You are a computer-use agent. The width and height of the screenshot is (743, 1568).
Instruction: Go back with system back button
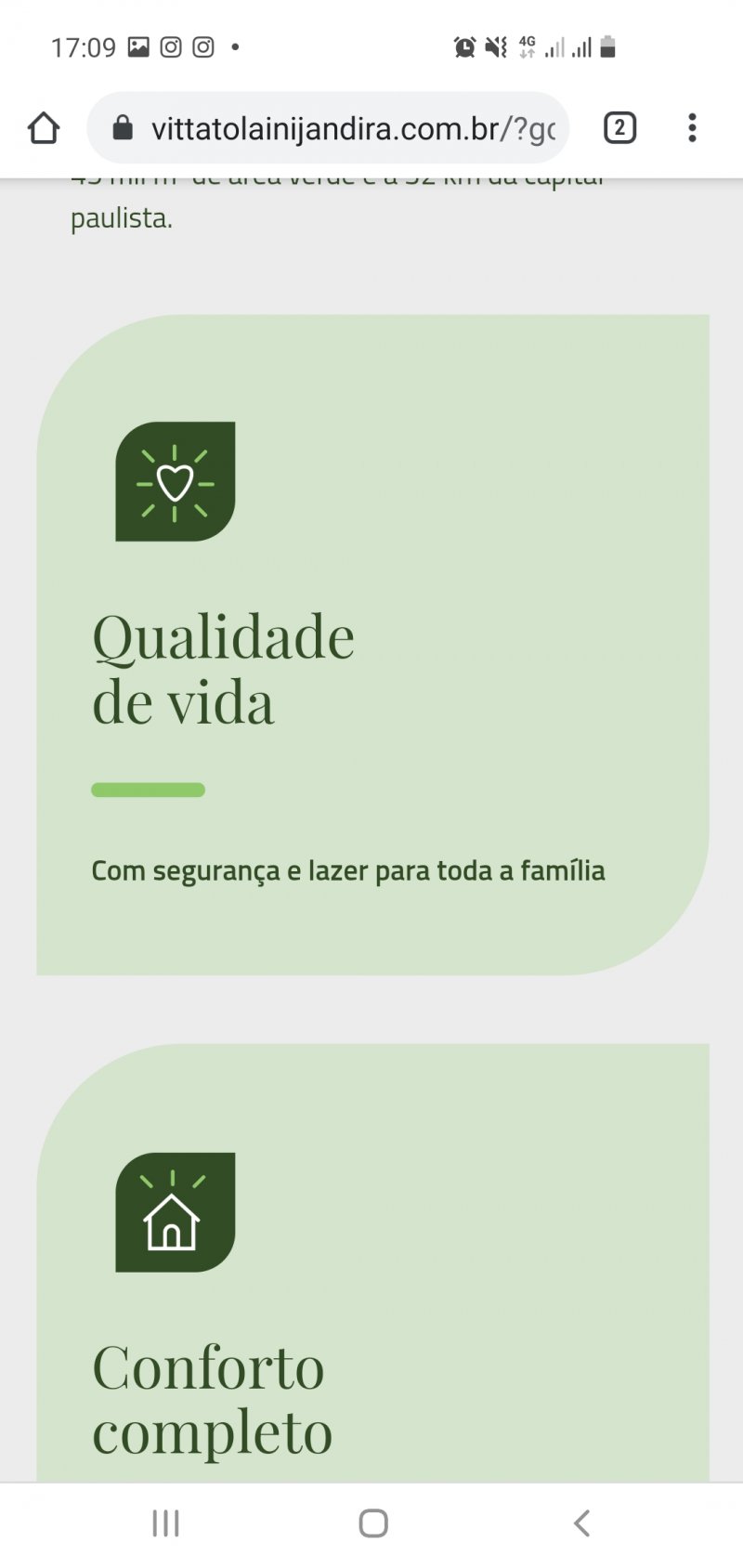click(582, 1523)
